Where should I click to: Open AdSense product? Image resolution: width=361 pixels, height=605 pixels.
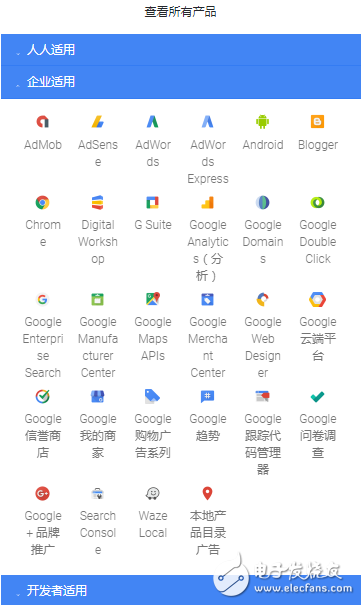[x=98, y=141]
